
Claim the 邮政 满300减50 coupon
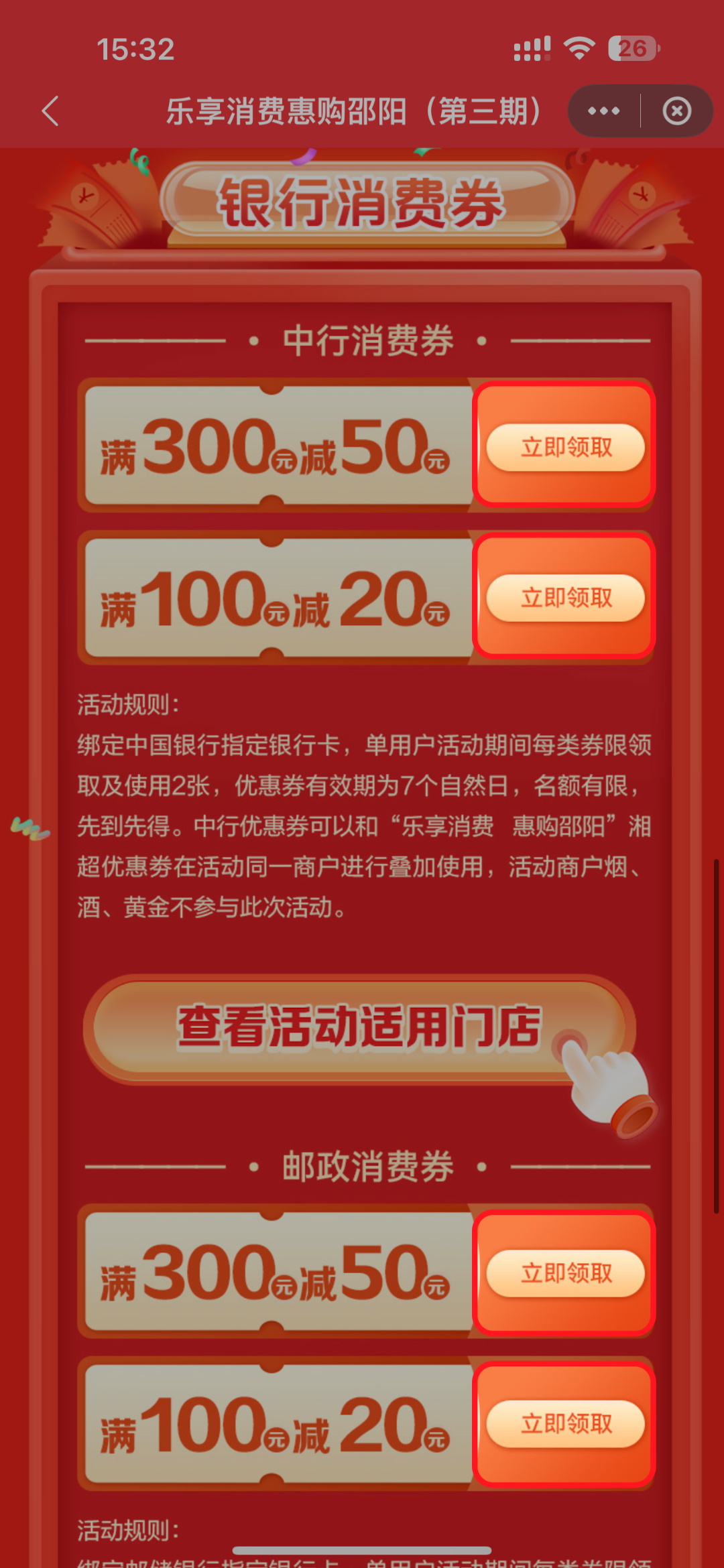click(565, 1273)
